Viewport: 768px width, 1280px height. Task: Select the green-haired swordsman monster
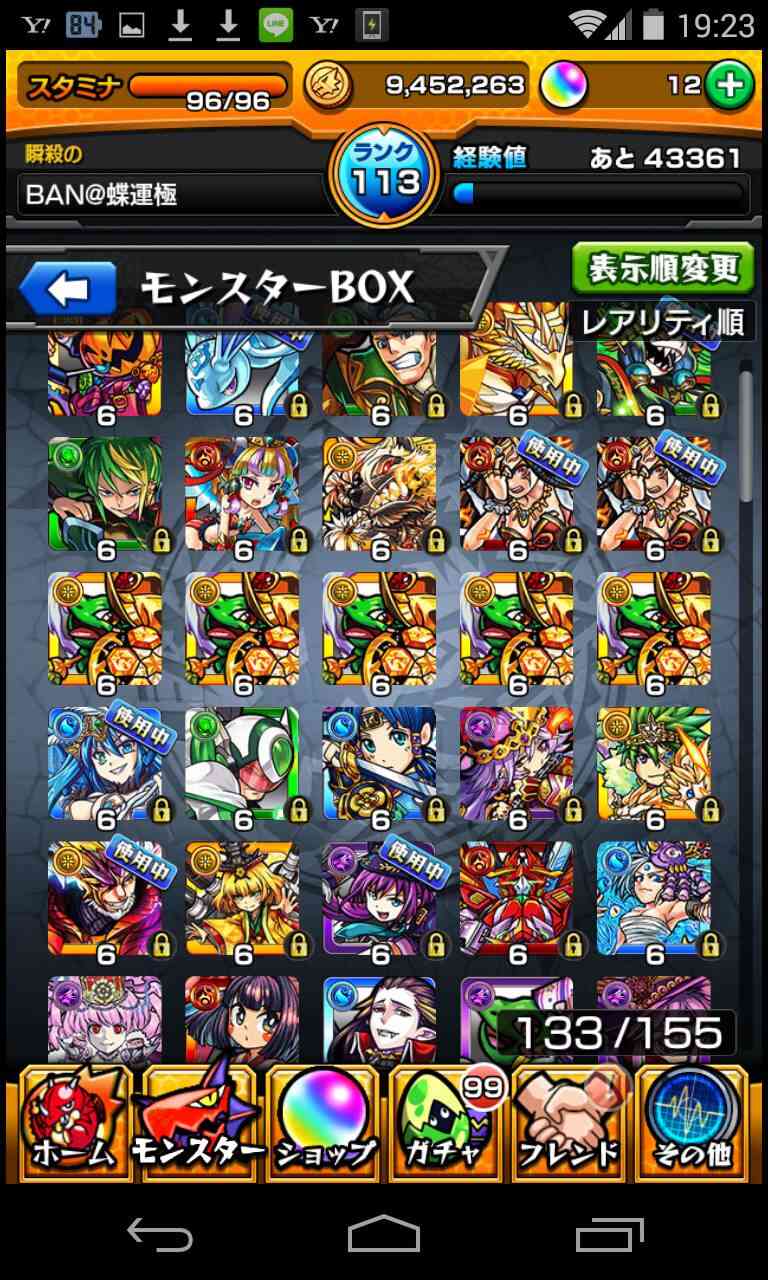[x=105, y=493]
